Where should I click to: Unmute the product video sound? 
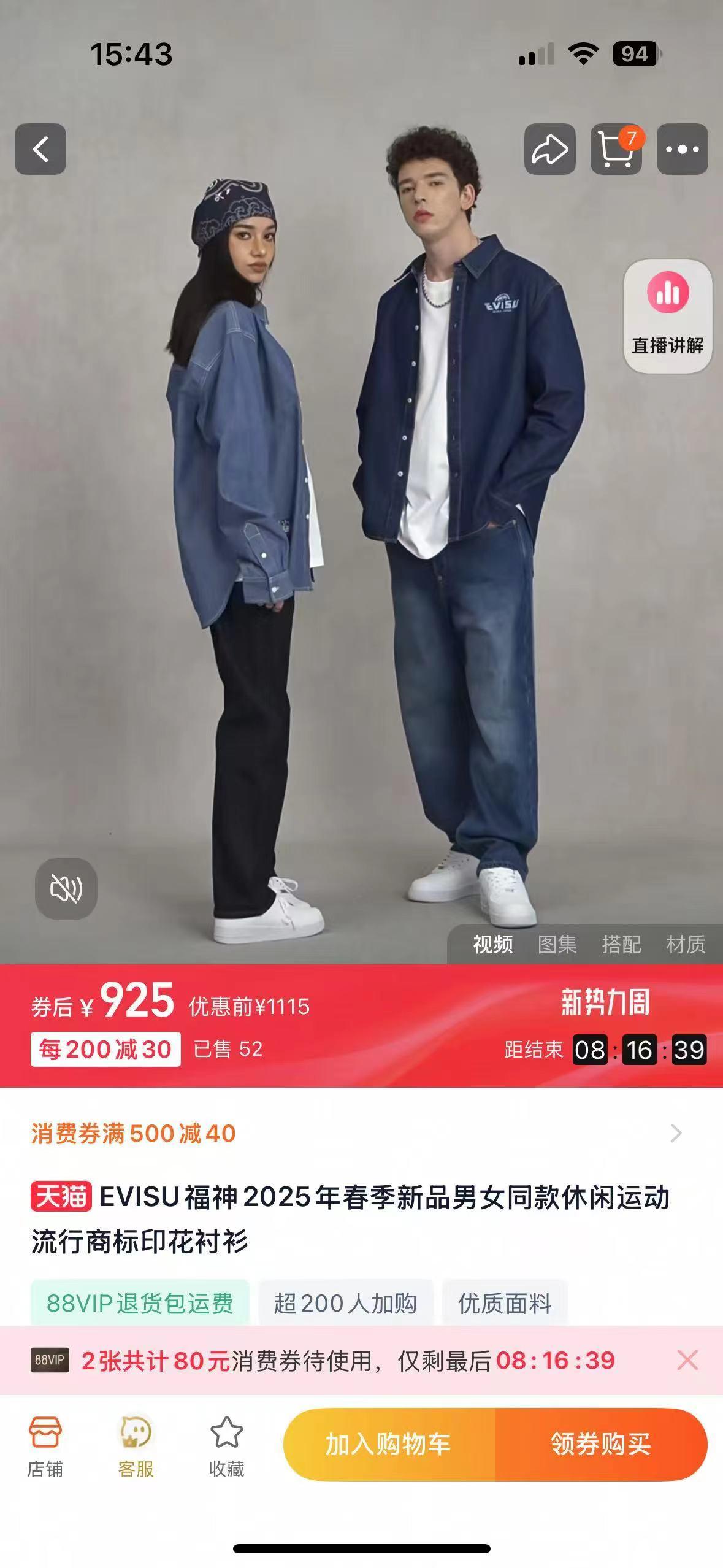[66, 888]
